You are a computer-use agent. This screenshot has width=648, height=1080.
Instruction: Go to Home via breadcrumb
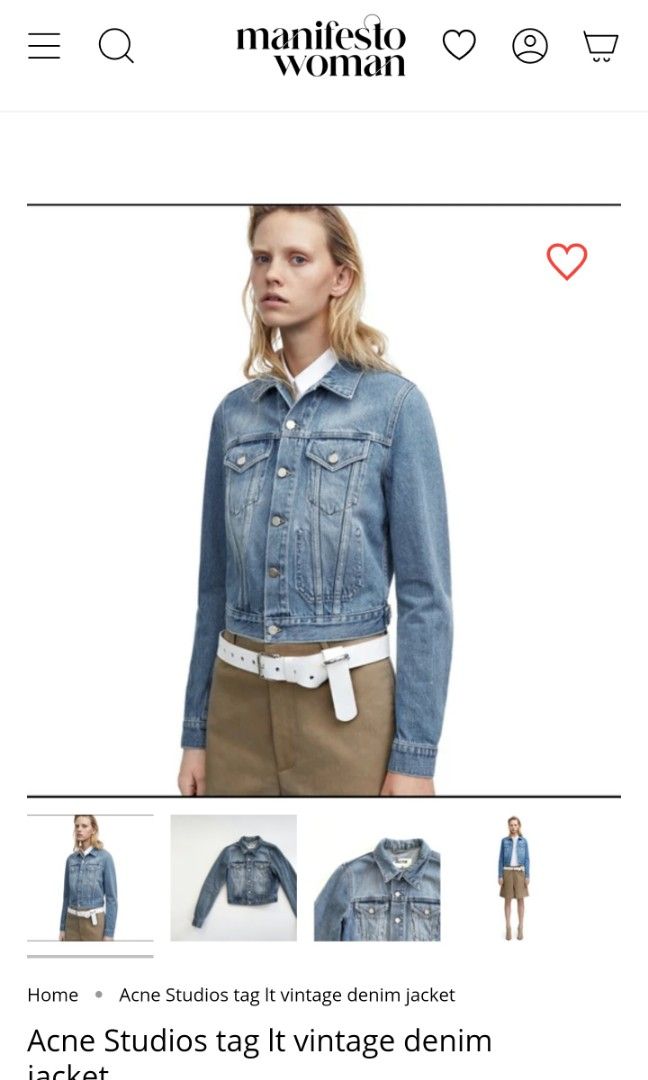[x=53, y=995]
